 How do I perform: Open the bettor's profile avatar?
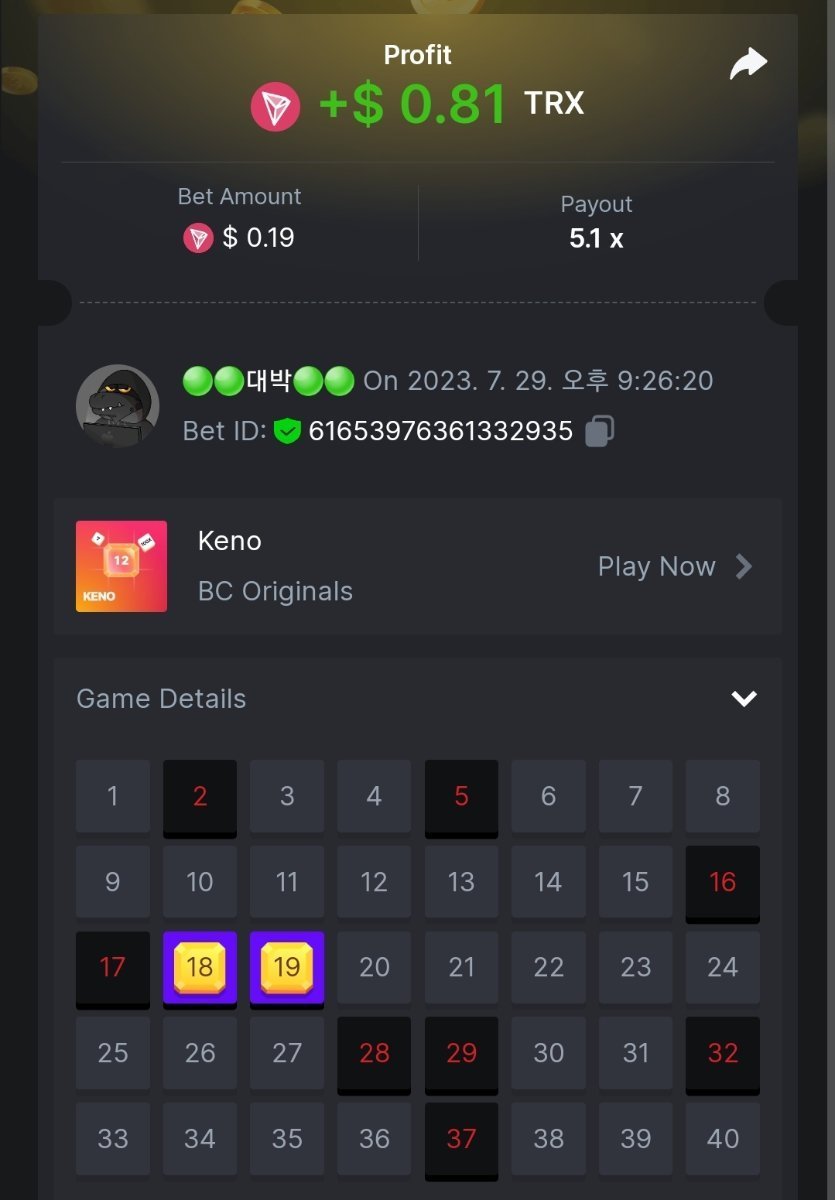(118, 405)
